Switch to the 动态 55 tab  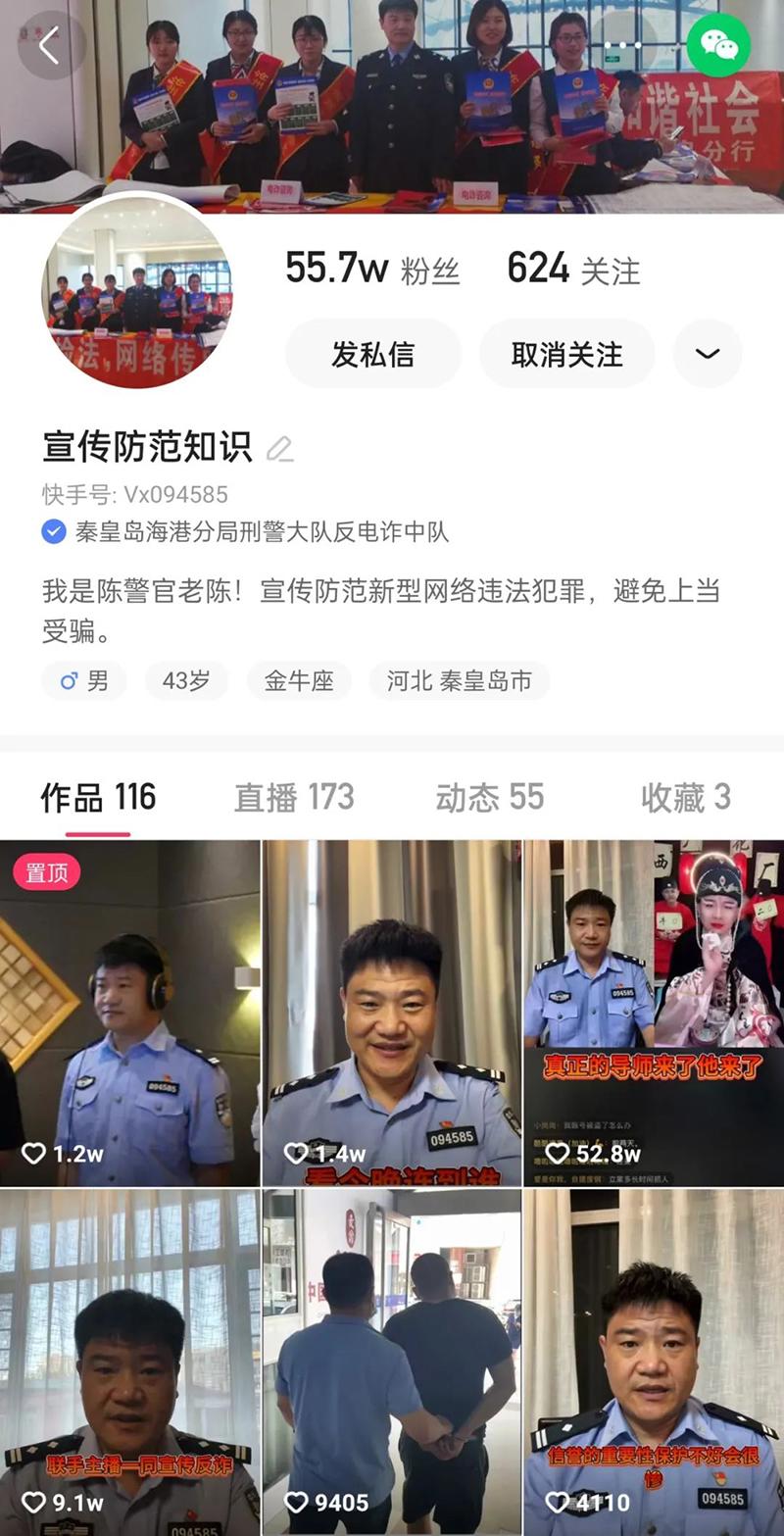[490, 798]
